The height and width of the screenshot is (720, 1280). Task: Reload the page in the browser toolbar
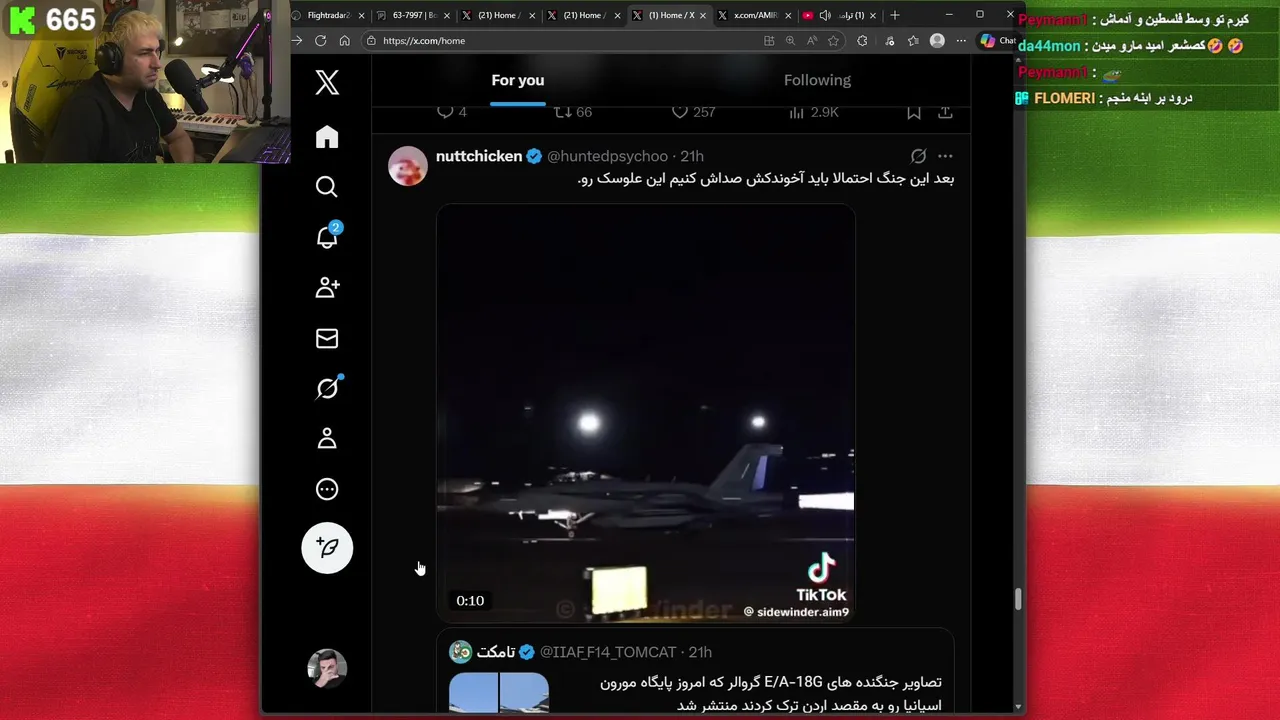coord(320,41)
